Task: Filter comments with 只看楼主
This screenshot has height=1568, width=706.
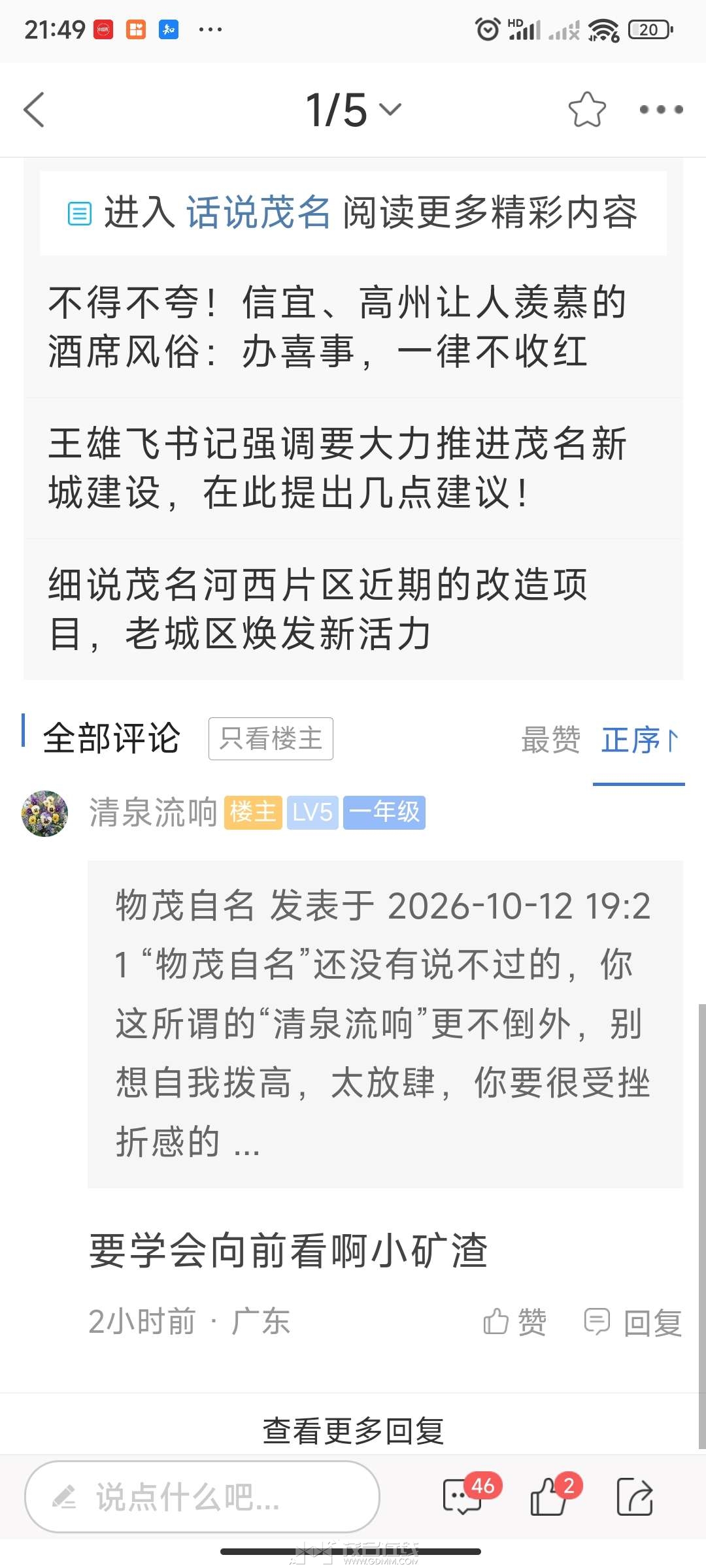Action: pos(271,739)
